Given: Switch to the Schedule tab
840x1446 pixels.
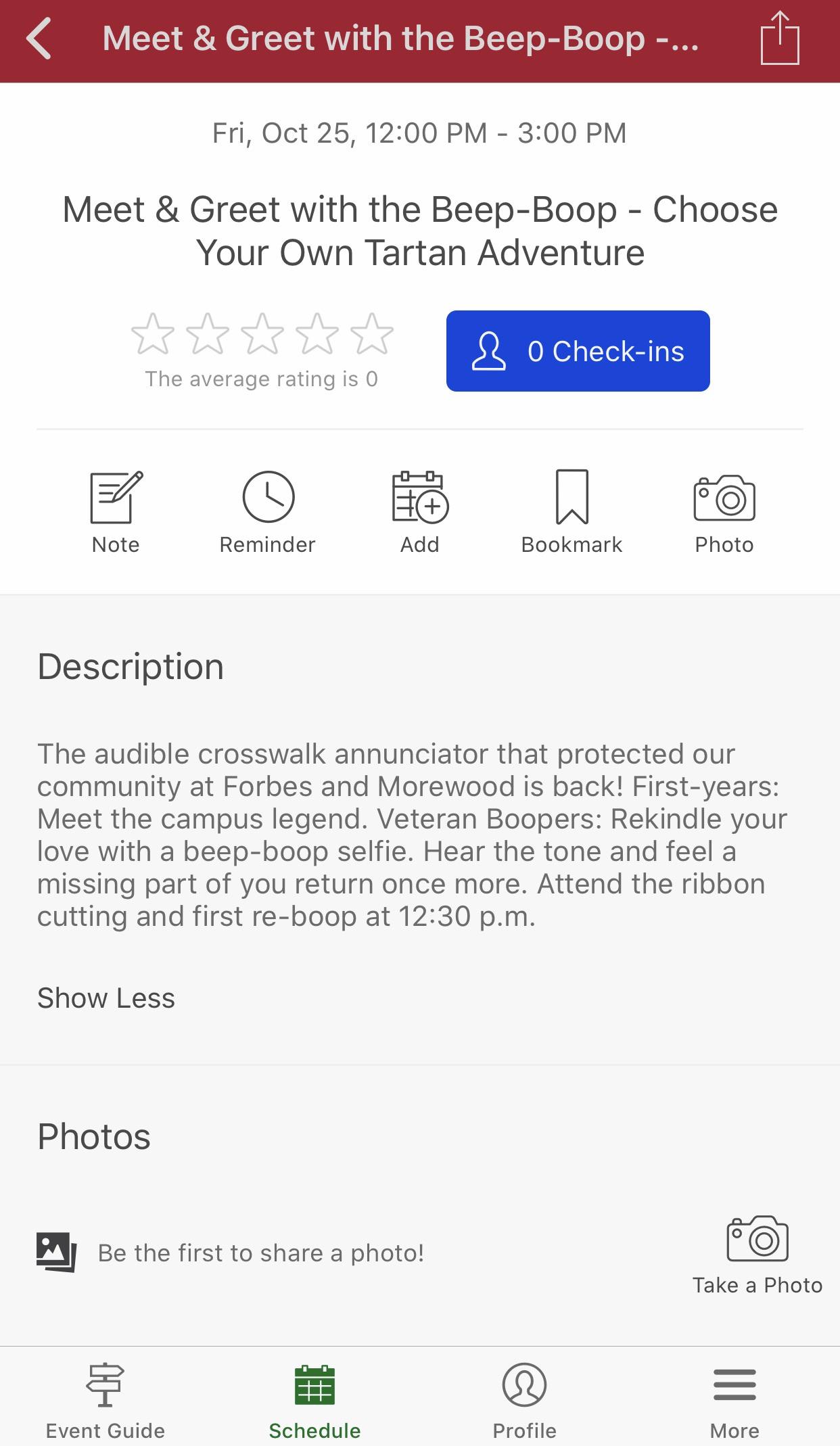Looking at the screenshot, I should (x=314, y=1400).
